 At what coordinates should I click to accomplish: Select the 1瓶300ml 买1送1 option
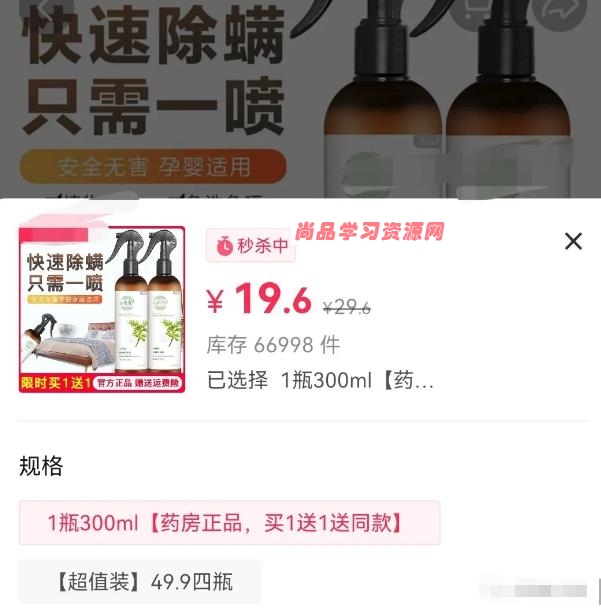click(x=229, y=523)
